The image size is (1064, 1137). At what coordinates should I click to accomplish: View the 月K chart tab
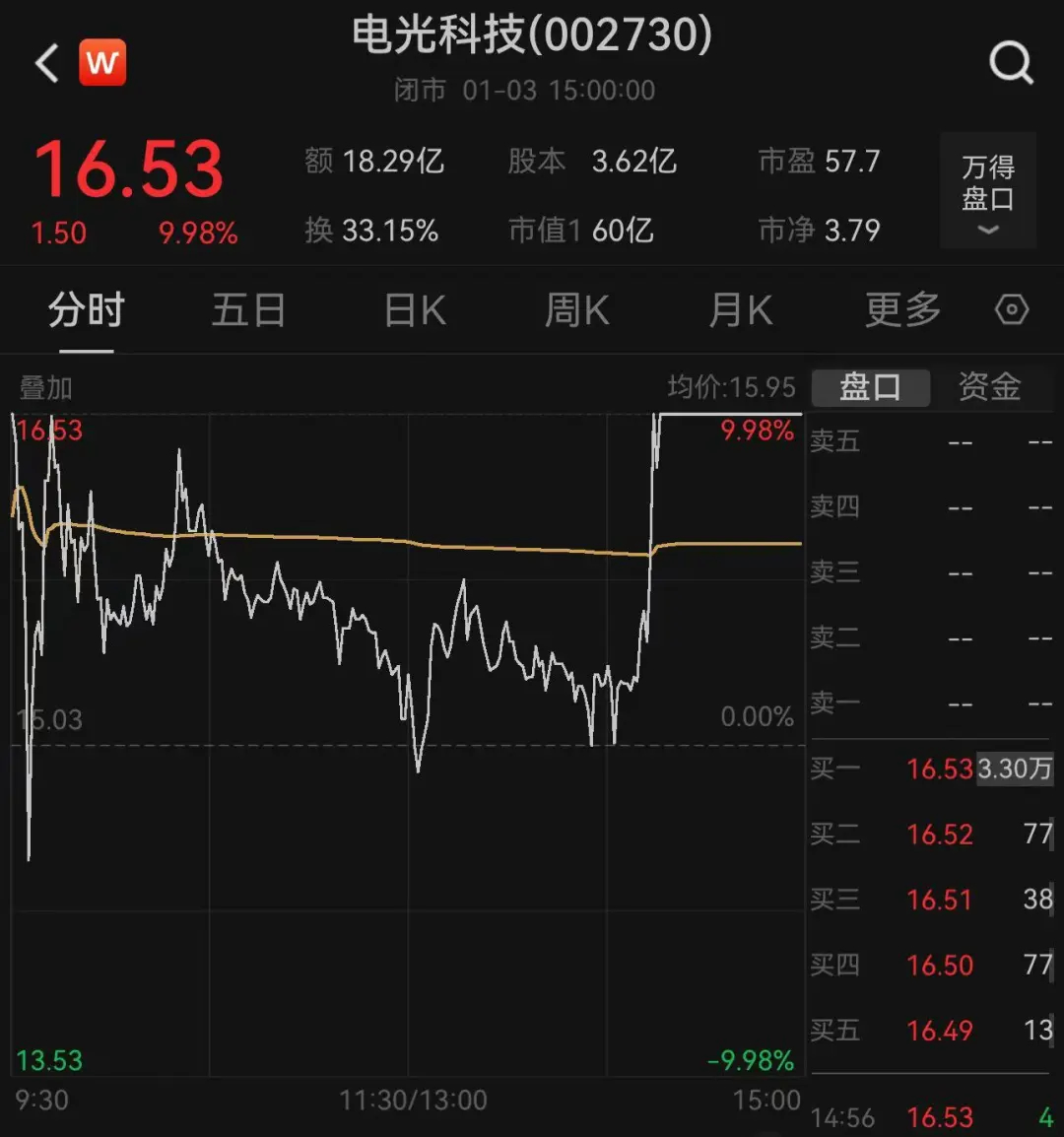click(741, 310)
